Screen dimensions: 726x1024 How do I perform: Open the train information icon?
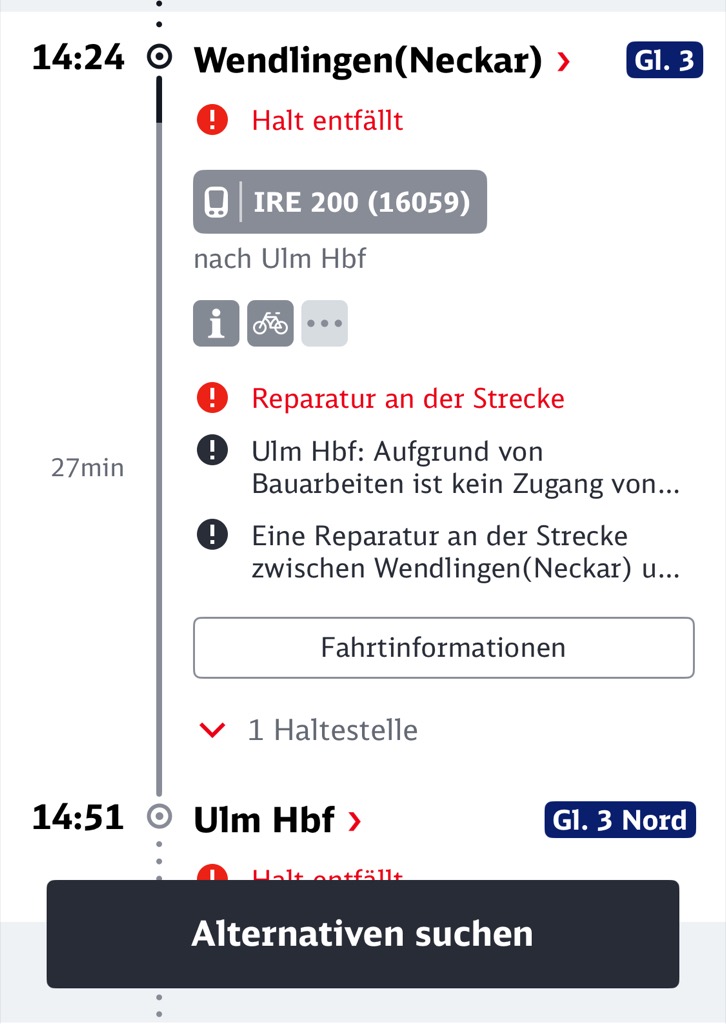216,323
